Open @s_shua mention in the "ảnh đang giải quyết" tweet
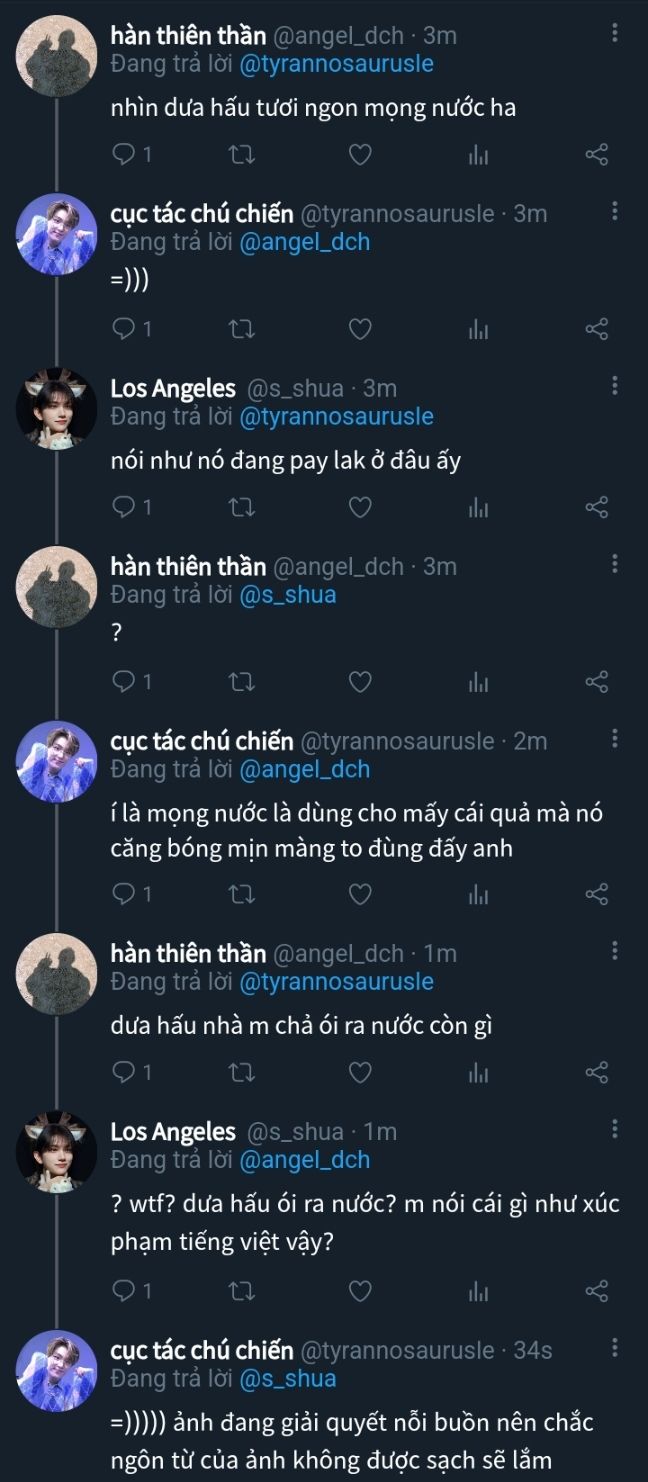Screen dimensions: 648x1482 click(x=288, y=1379)
